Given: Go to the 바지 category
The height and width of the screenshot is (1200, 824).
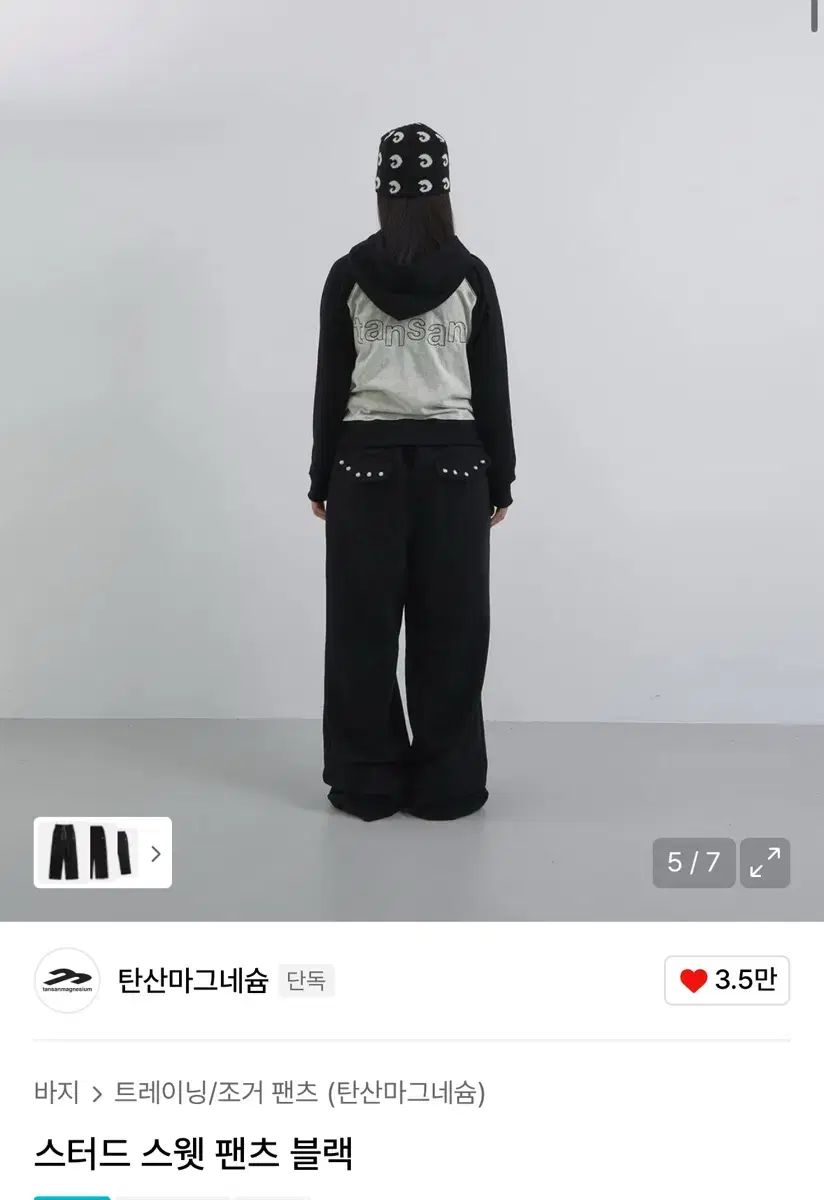Looking at the screenshot, I should tap(56, 1092).
